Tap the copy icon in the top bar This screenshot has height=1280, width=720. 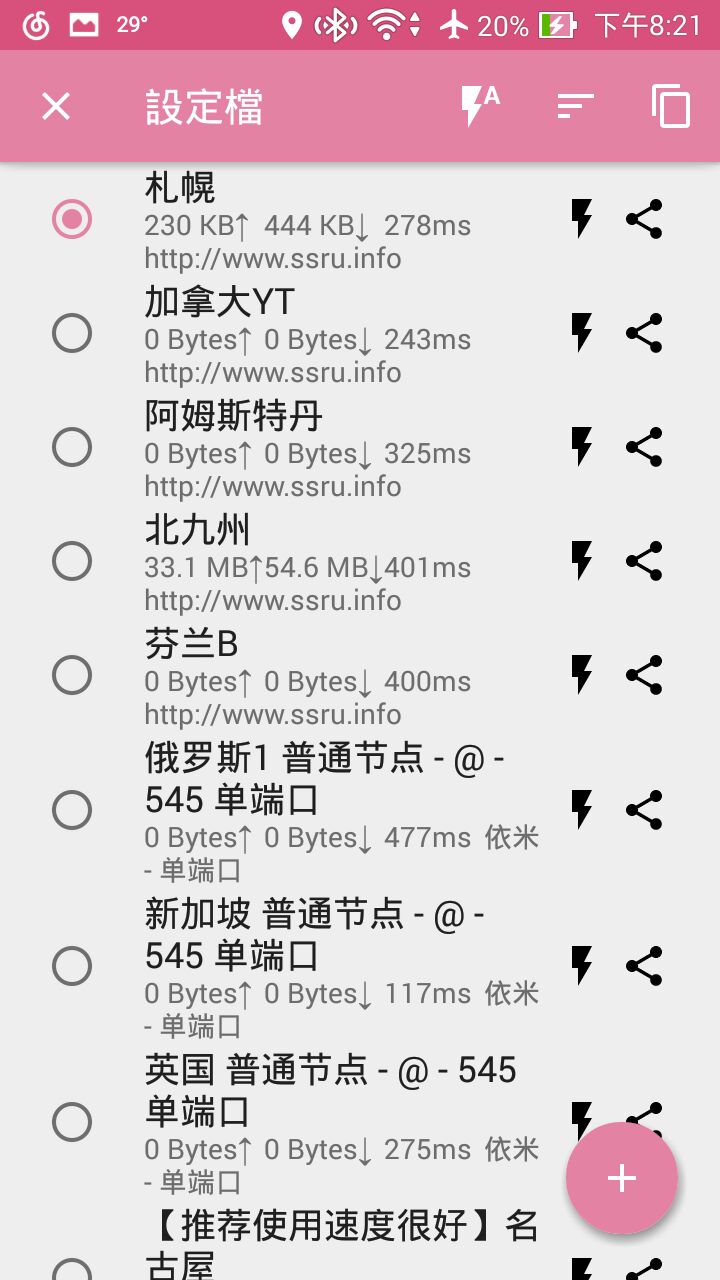[x=671, y=106]
